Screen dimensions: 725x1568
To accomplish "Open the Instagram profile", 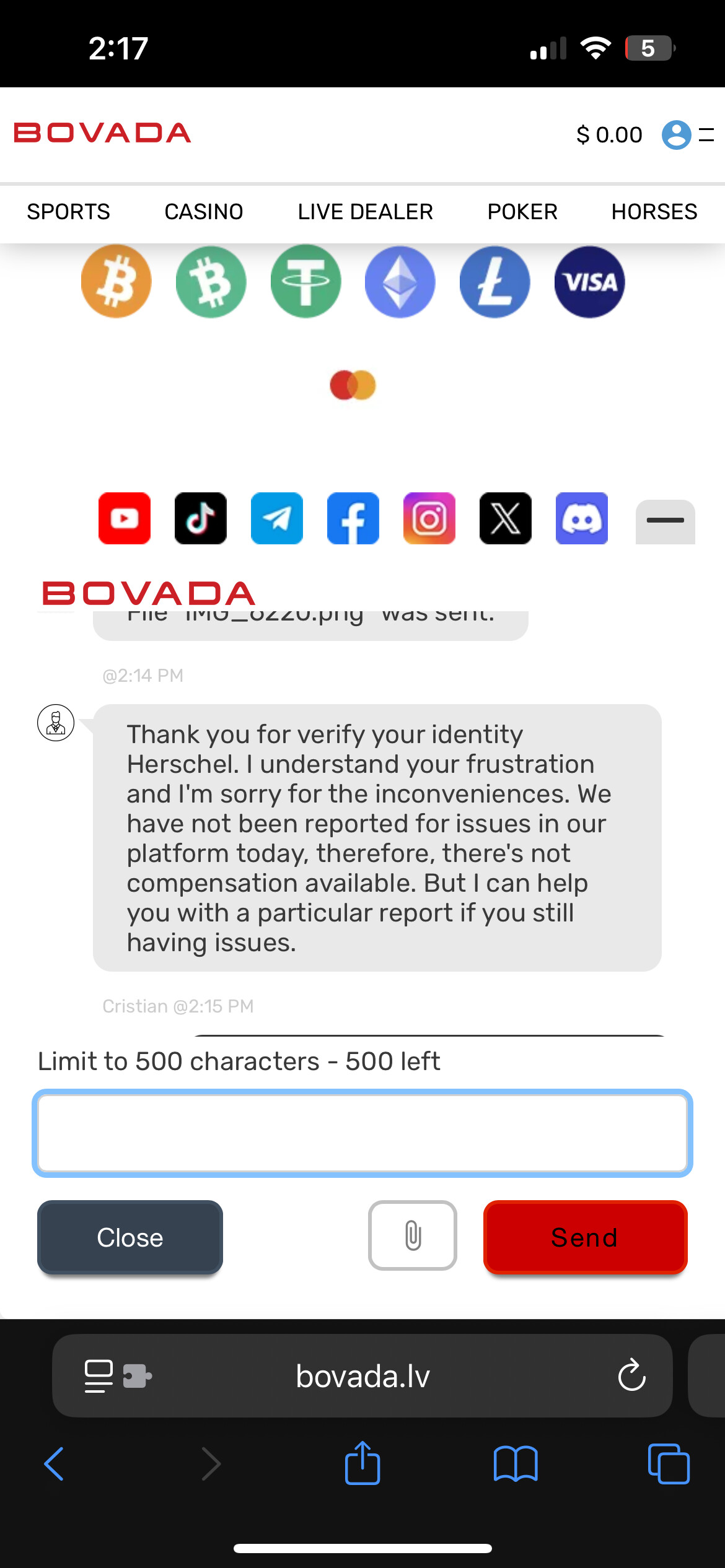I will pos(429,518).
